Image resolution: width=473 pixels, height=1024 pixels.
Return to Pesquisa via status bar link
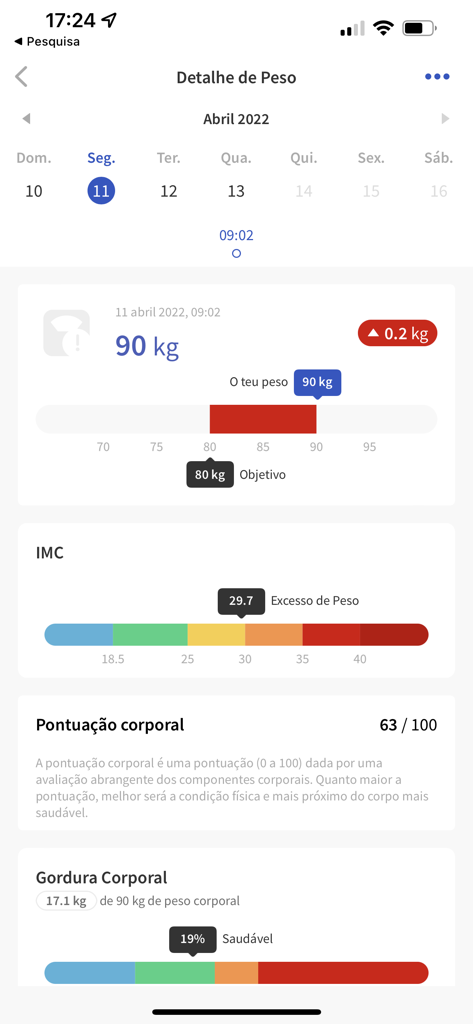pos(46,42)
